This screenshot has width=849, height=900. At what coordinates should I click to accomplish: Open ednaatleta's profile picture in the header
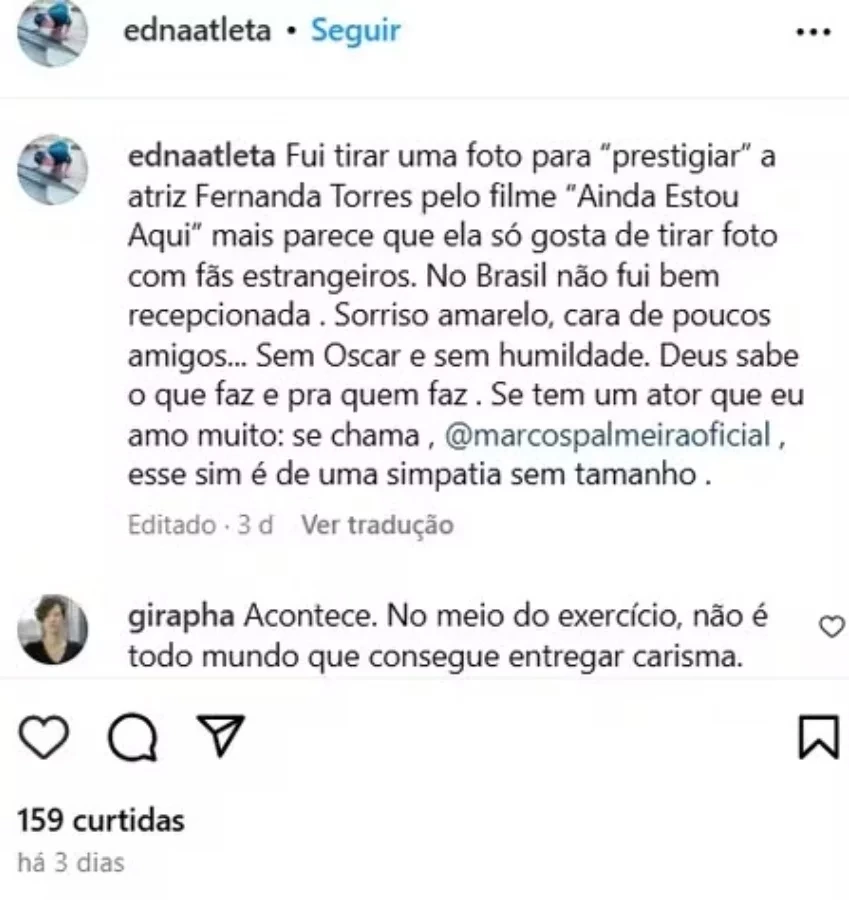coord(53,32)
